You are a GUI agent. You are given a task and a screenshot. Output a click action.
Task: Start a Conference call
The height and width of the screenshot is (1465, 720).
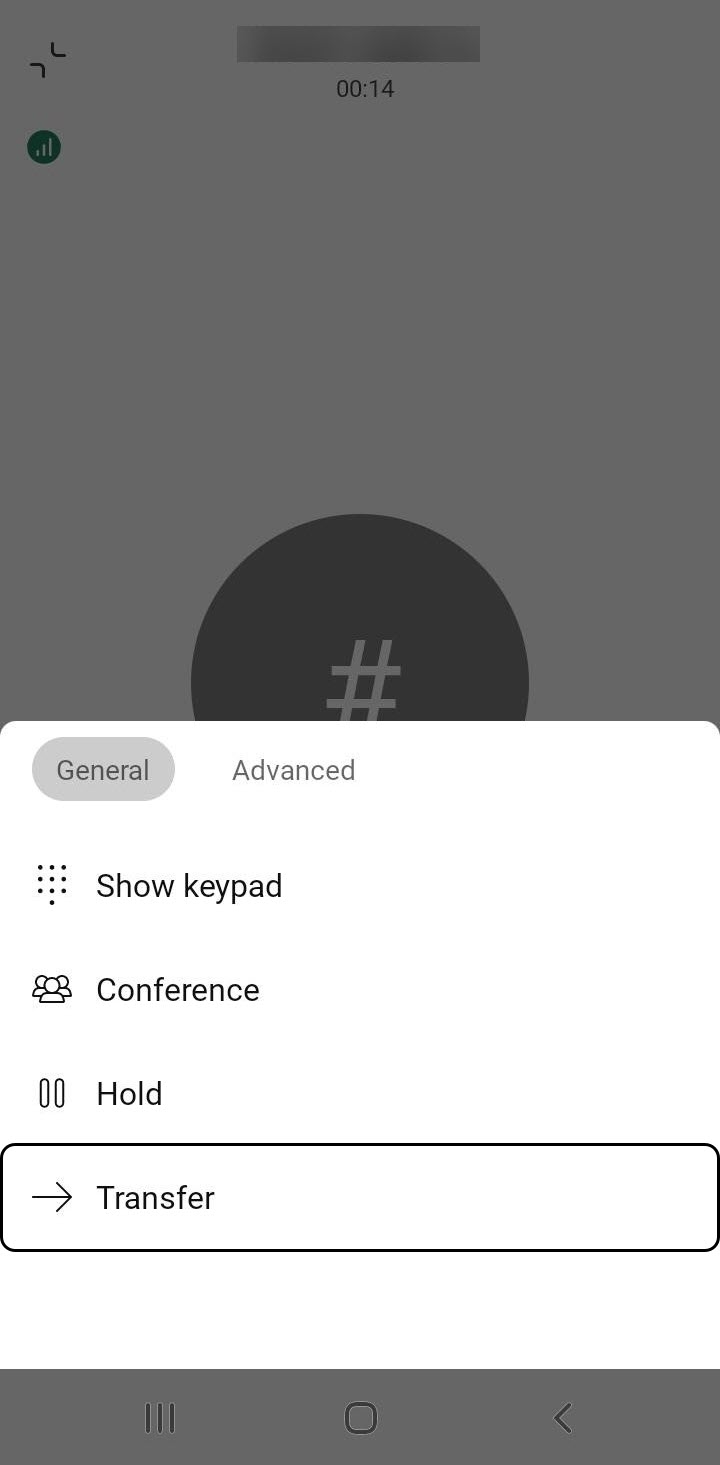tap(177, 990)
